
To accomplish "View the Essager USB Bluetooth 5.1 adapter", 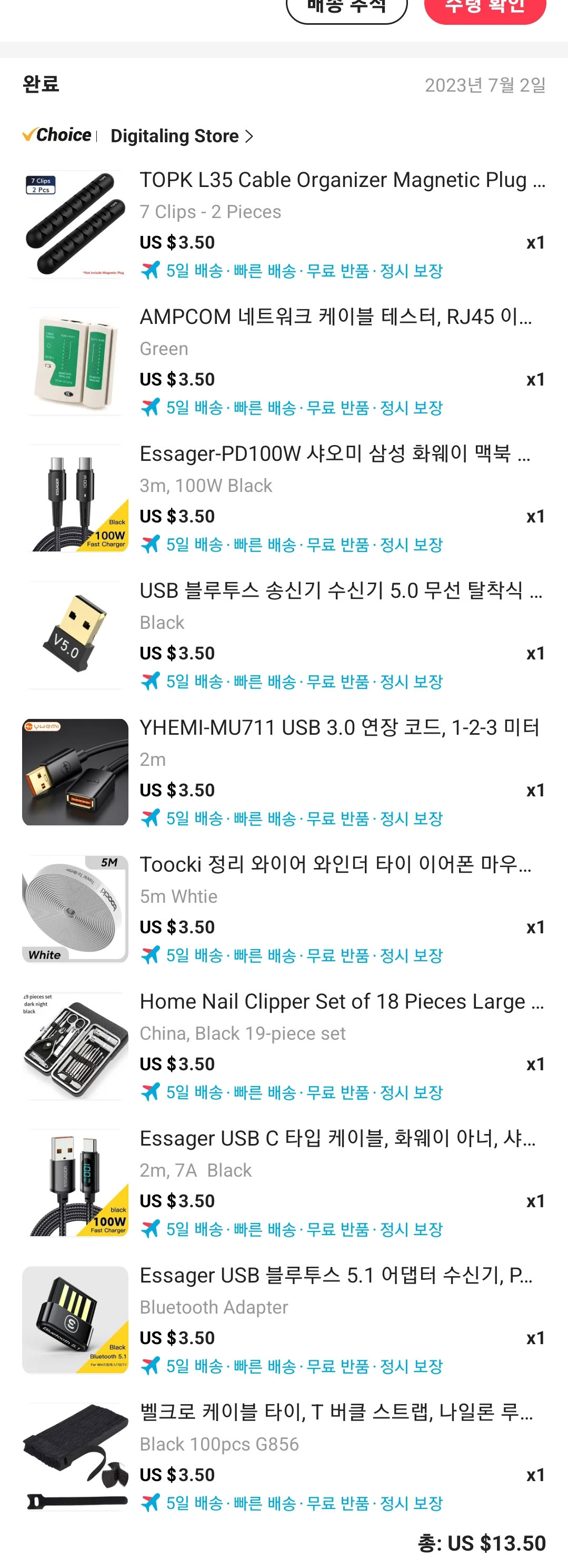I will 336,1276.
